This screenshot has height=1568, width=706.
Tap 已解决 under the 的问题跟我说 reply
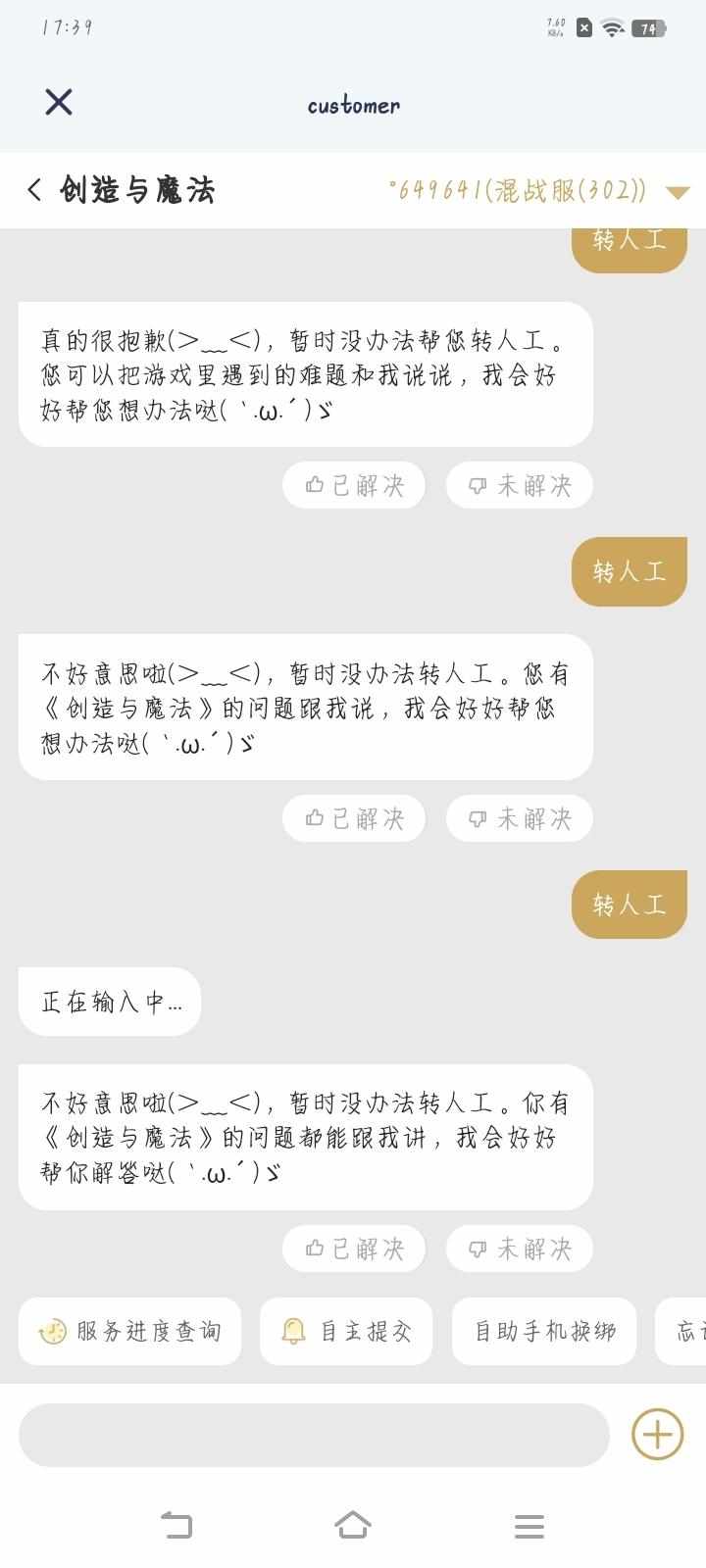tap(354, 818)
